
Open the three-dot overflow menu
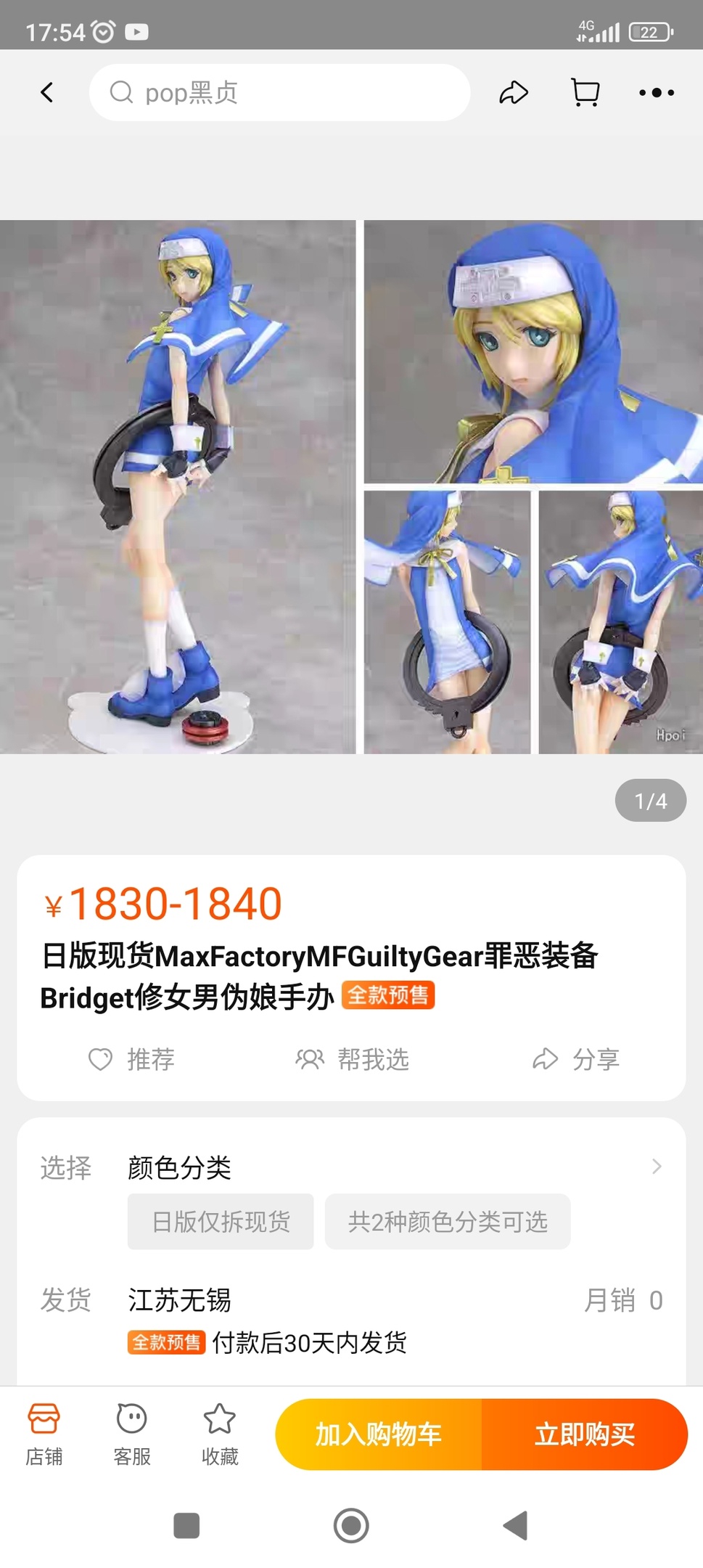pyautogui.click(x=657, y=92)
